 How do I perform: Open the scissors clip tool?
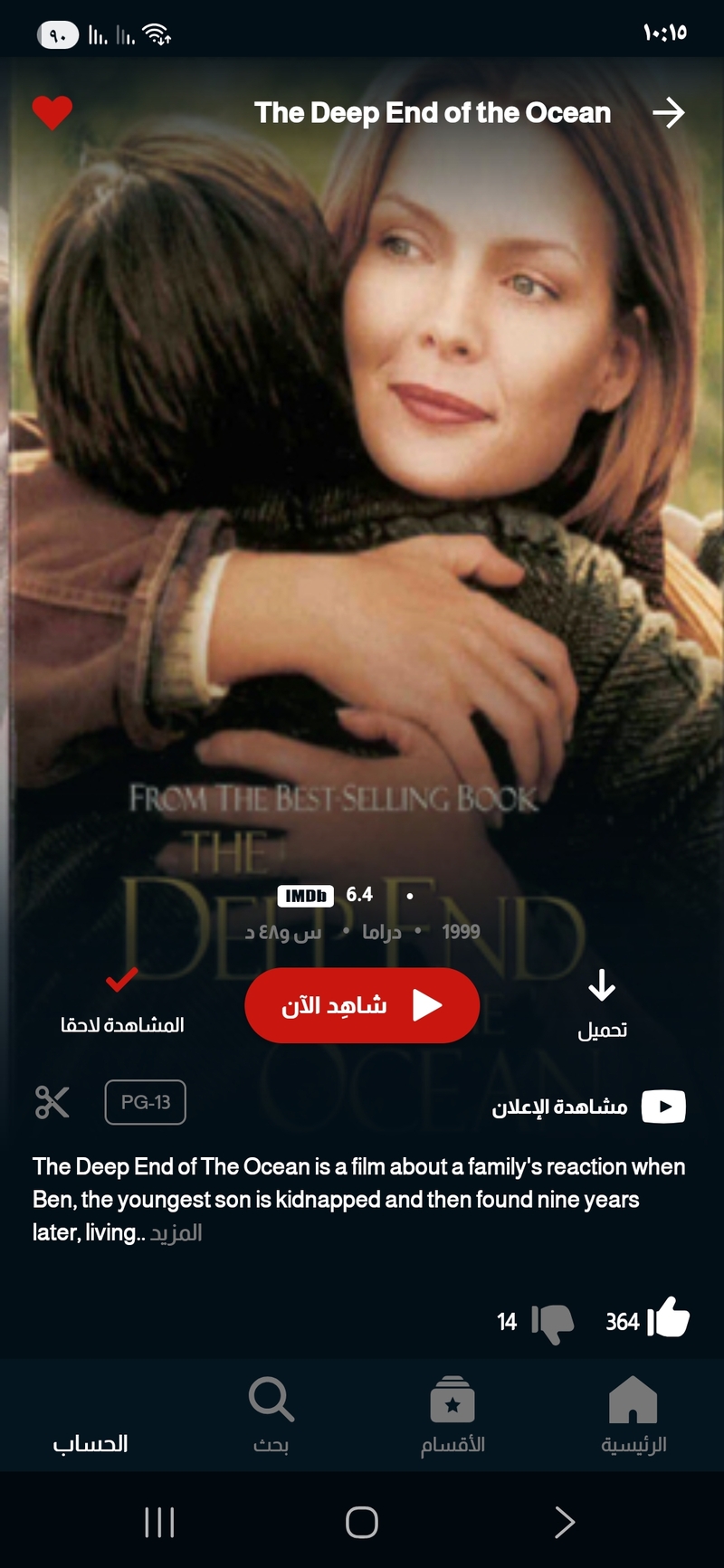[52, 1102]
